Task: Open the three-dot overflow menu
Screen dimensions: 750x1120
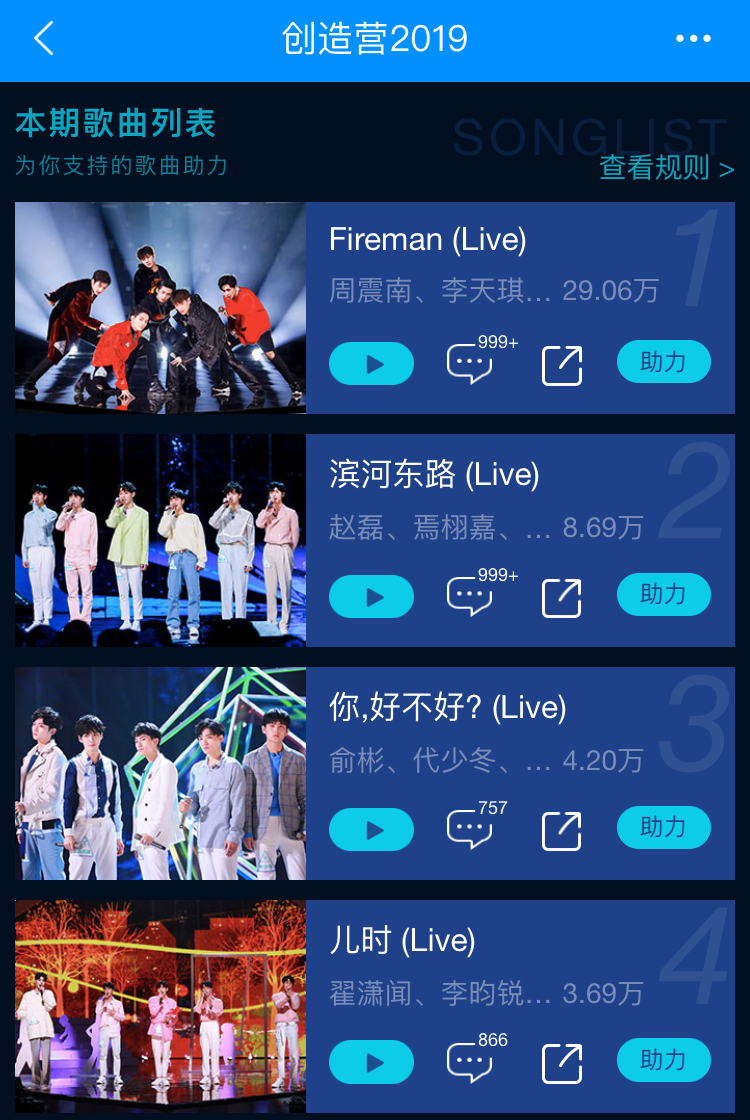Action: click(x=693, y=40)
